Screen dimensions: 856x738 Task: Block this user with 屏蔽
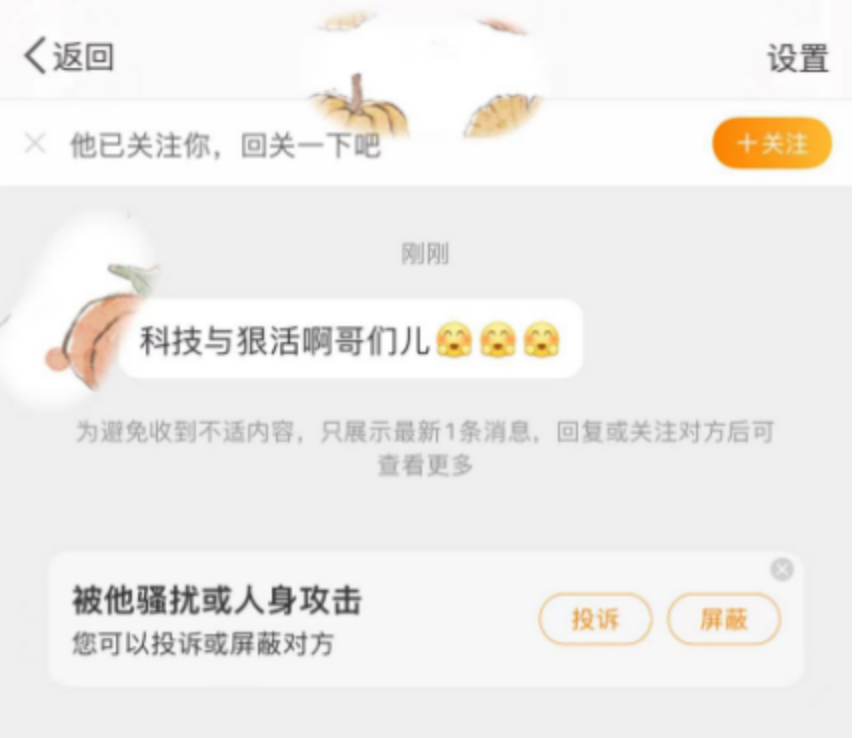pos(723,620)
